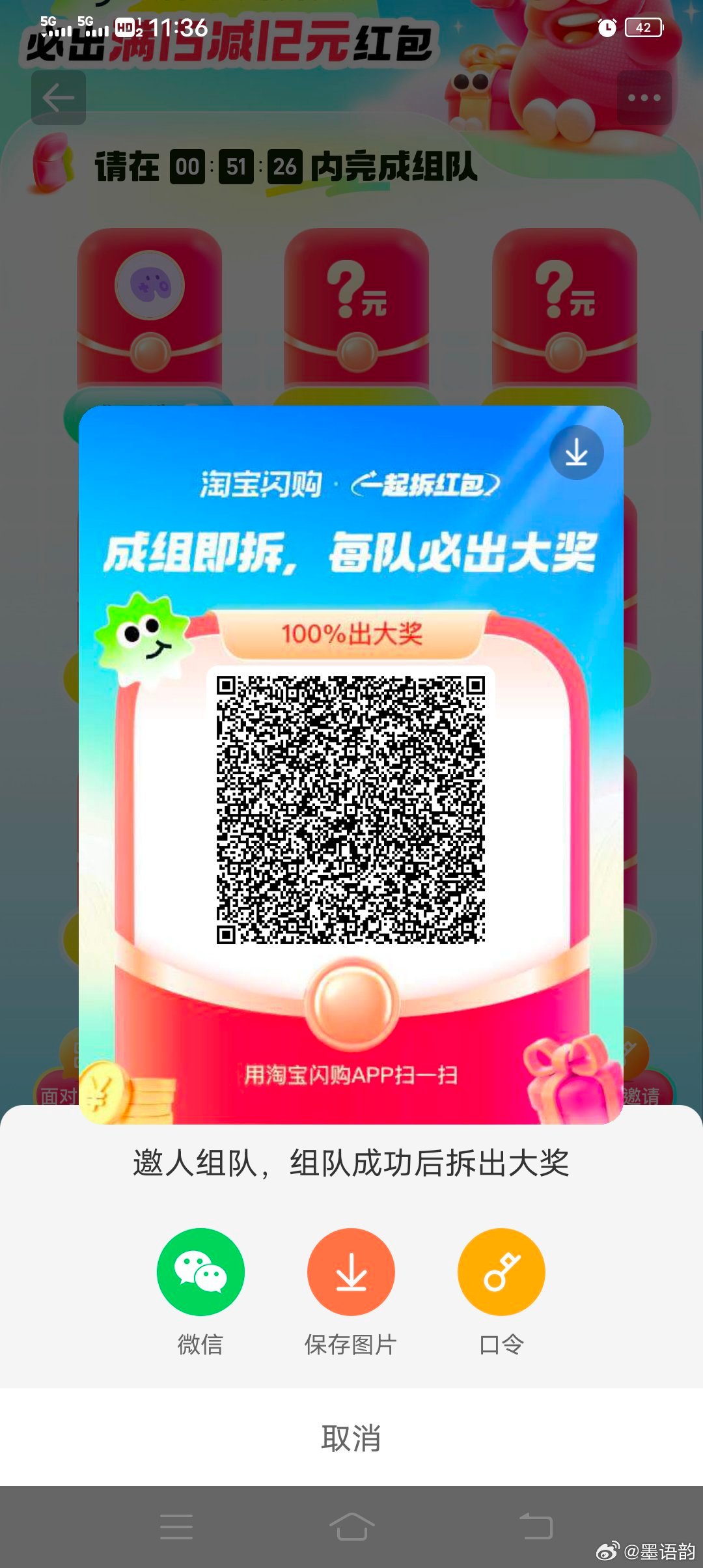Select the 口令 share option

tap(501, 1272)
